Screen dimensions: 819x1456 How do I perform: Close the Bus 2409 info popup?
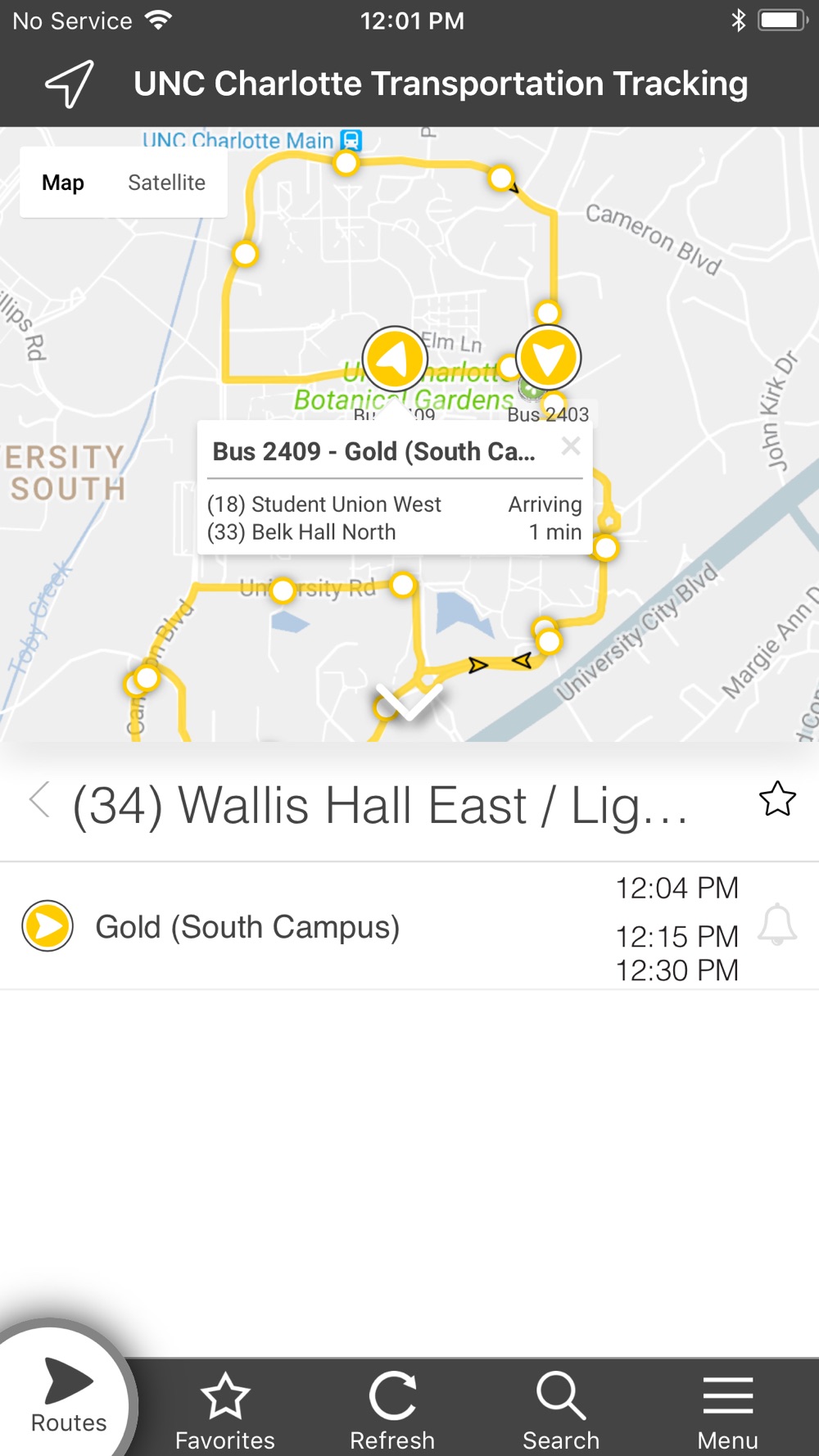571,446
